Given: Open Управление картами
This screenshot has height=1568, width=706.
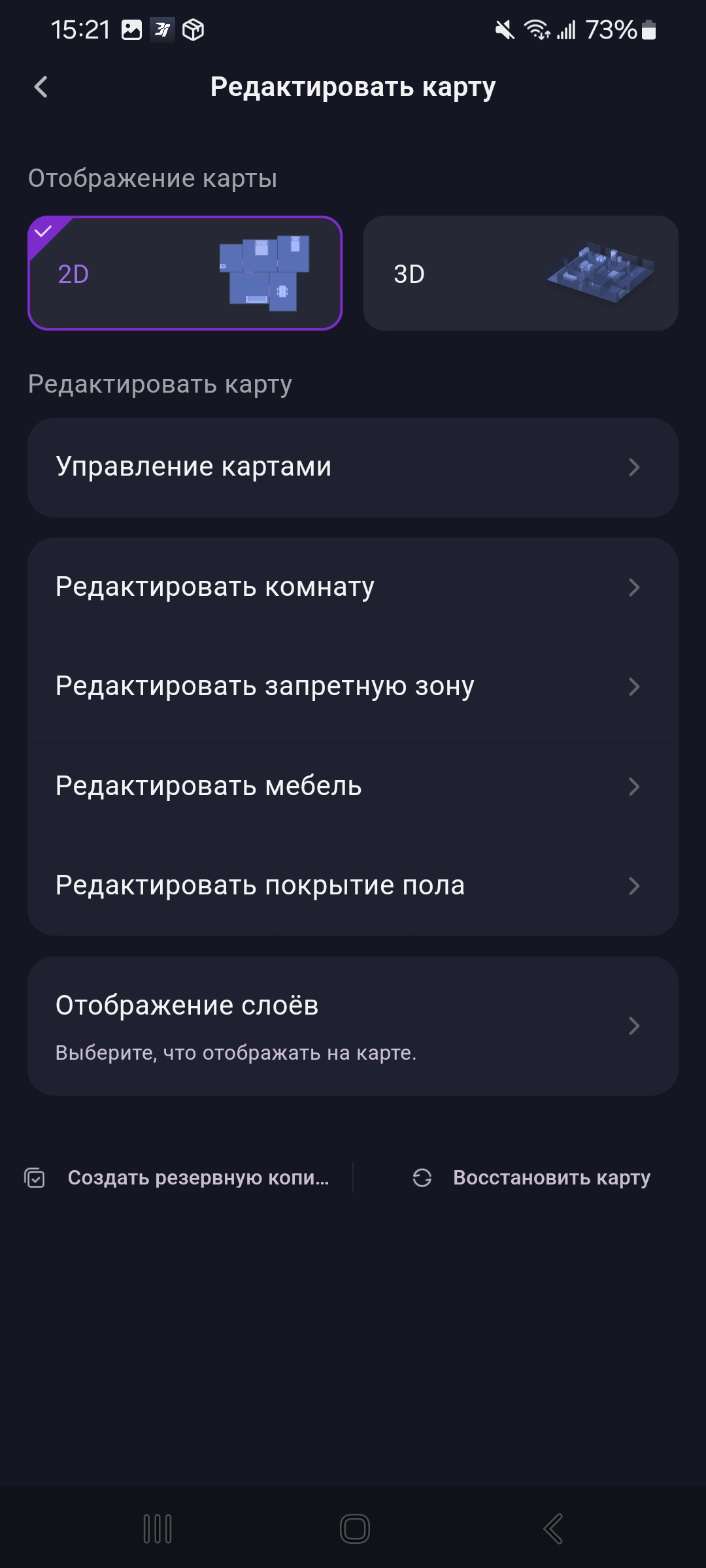Looking at the screenshot, I should (x=352, y=468).
